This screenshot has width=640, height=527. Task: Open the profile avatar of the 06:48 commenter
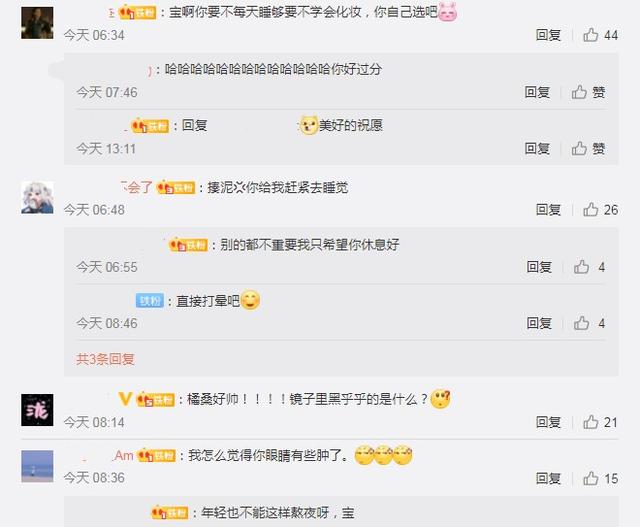37,198
